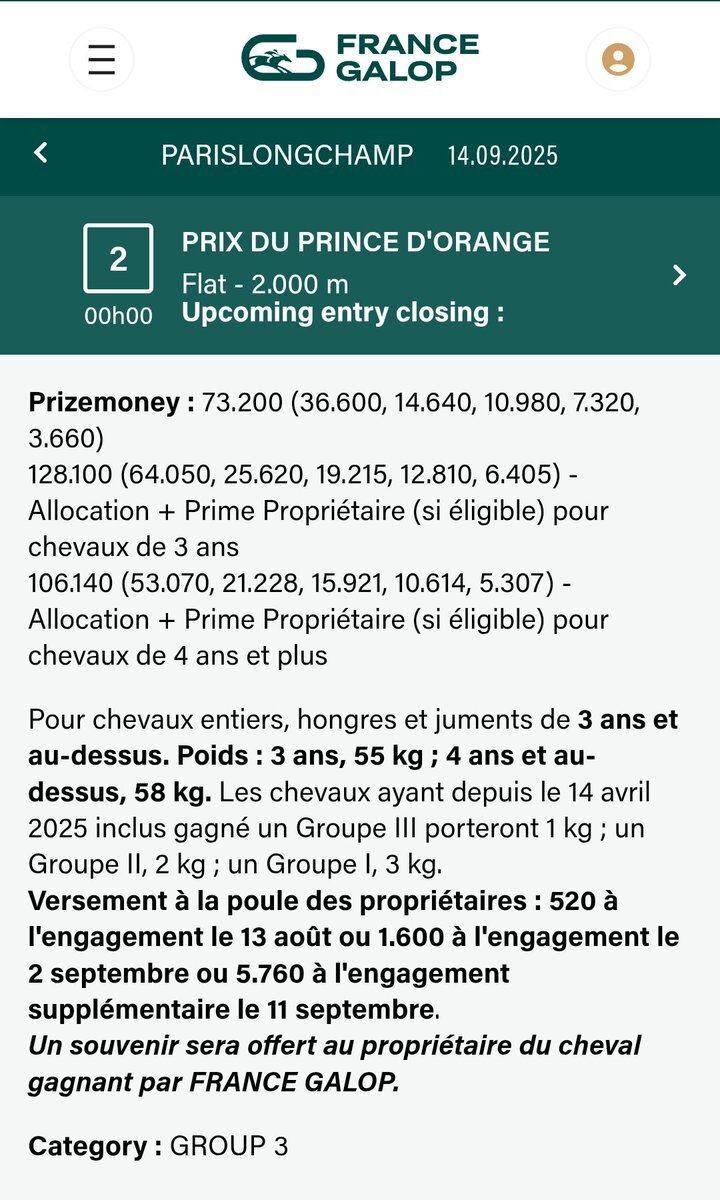Go back from ParisLongchamp meeting
This screenshot has width=720, height=1200.
41,153
